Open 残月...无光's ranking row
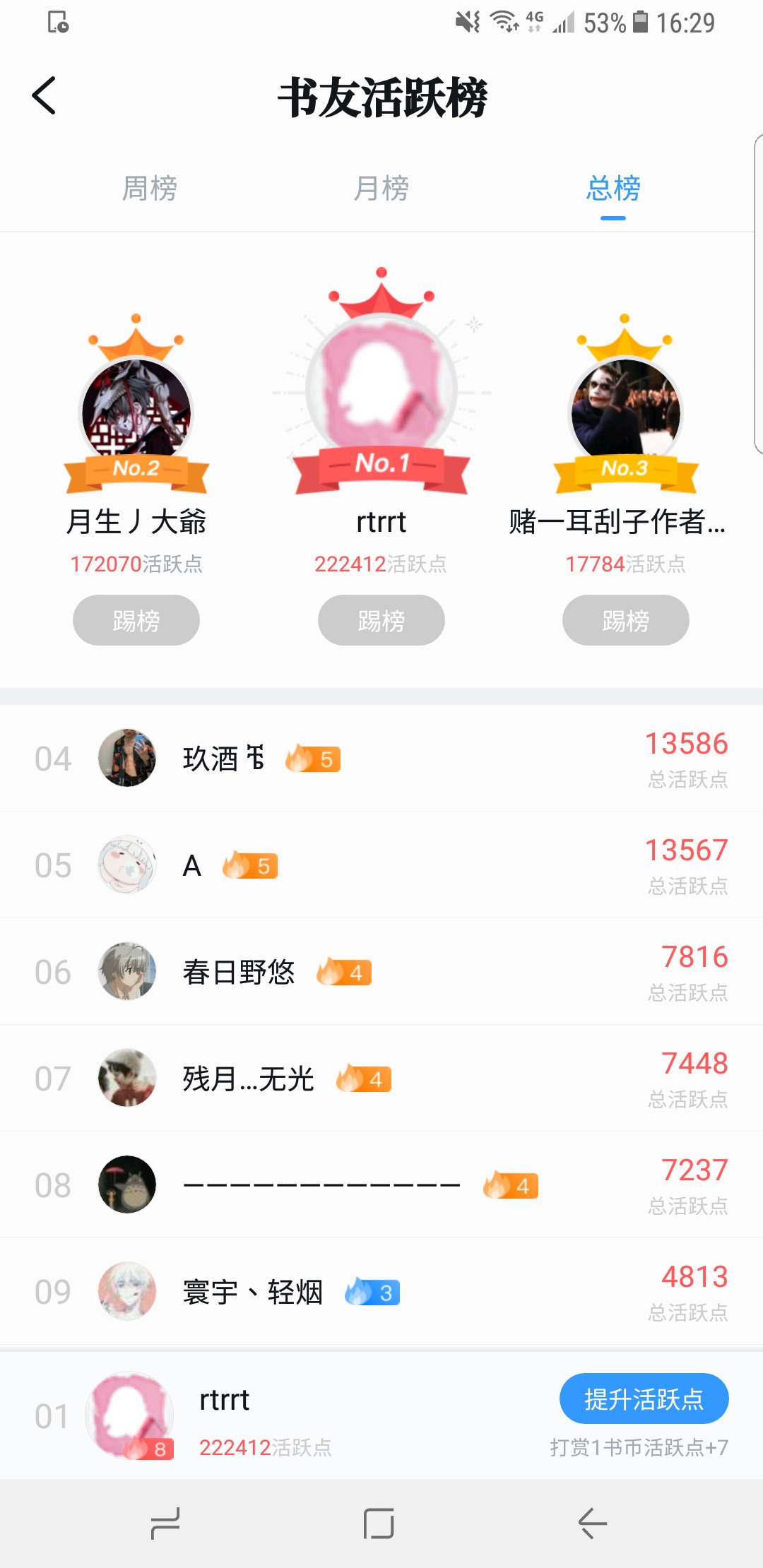Screen dimensions: 763x1568 [x=381, y=1079]
